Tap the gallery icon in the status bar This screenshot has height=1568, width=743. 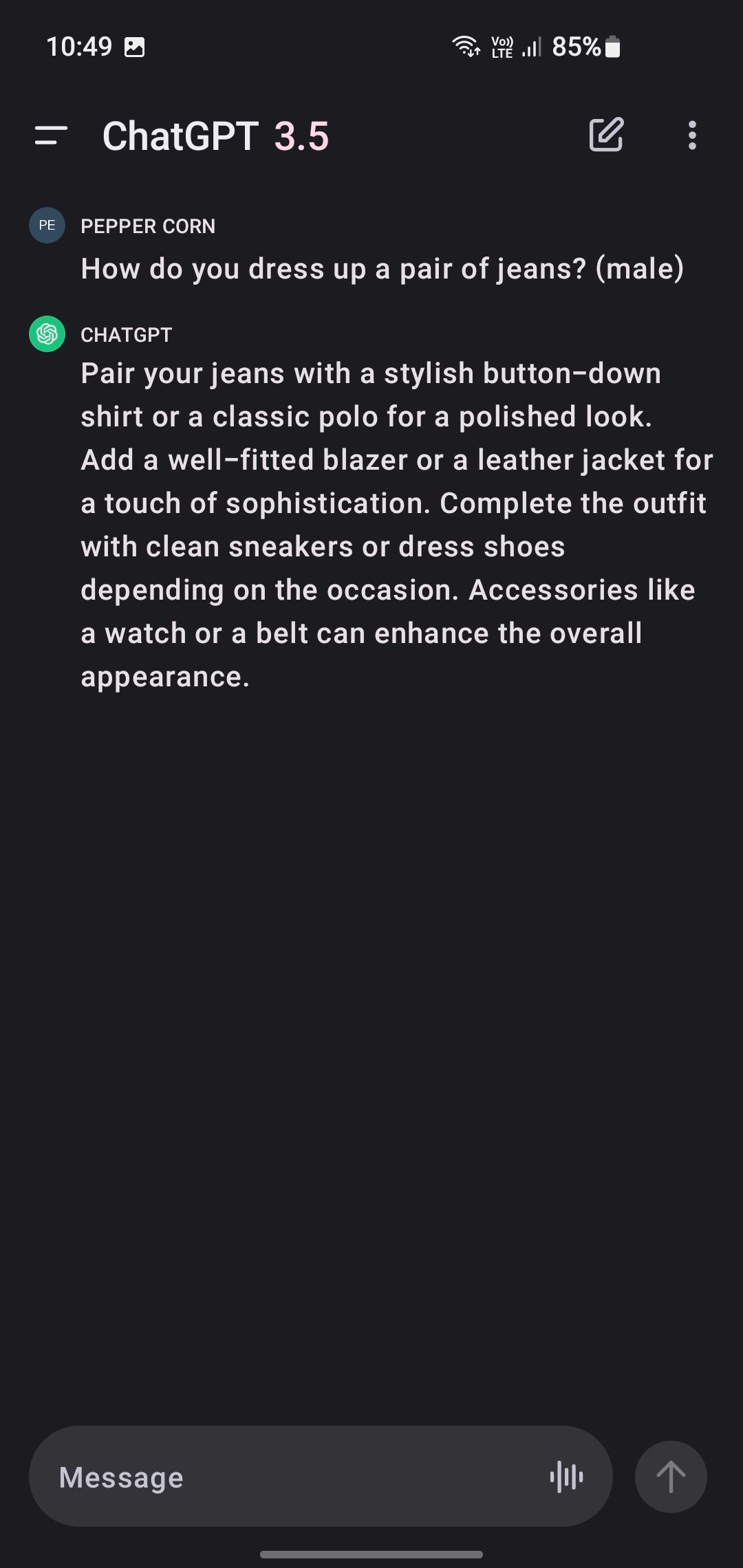click(135, 46)
